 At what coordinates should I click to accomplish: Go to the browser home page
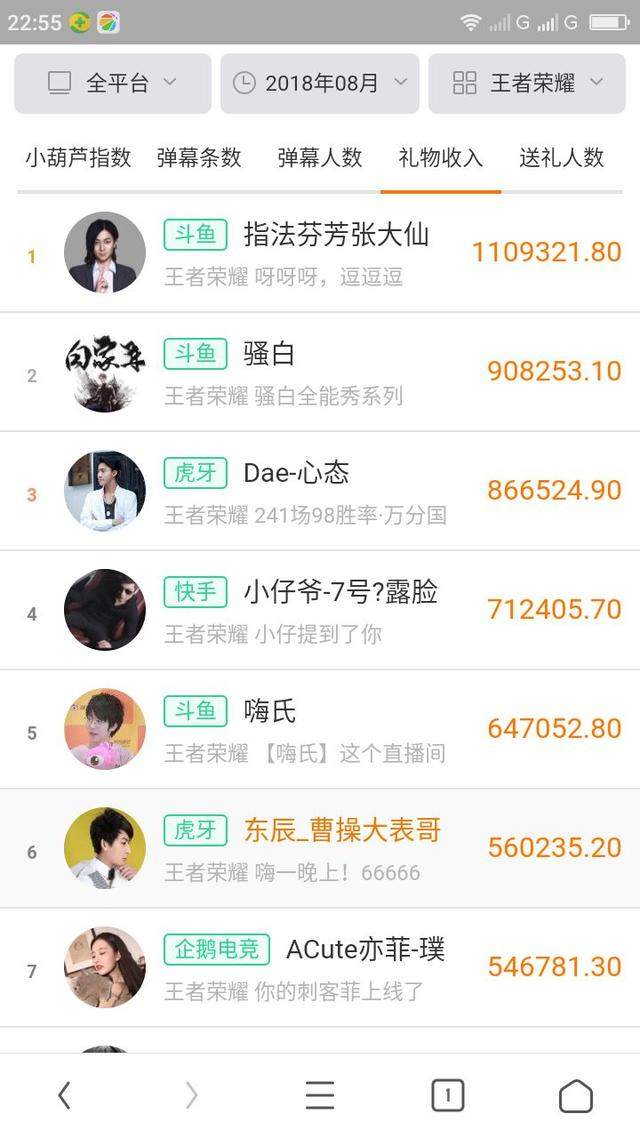pos(575,1095)
